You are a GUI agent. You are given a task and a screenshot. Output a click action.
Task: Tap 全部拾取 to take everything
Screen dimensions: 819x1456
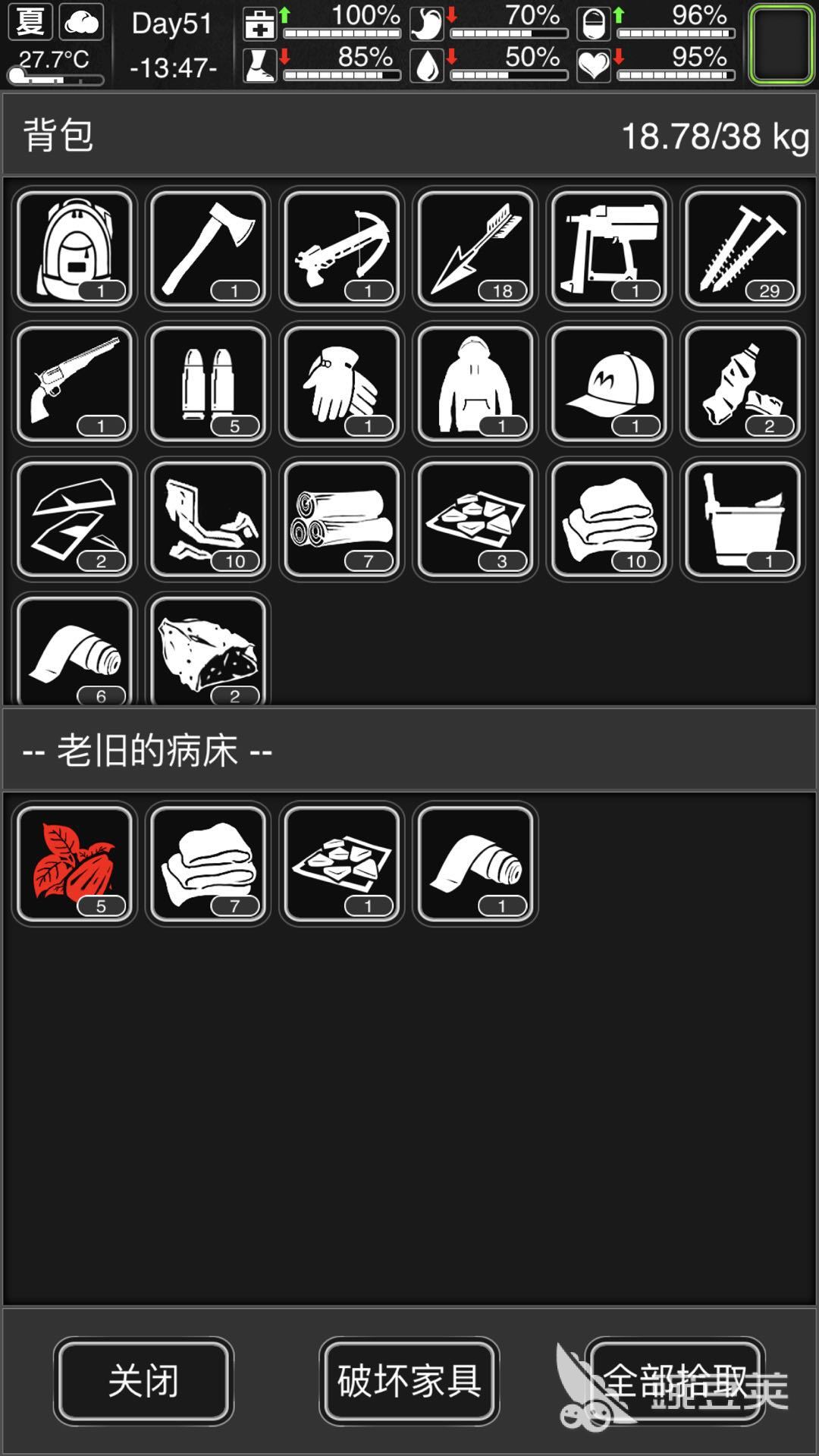[x=675, y=1380]
